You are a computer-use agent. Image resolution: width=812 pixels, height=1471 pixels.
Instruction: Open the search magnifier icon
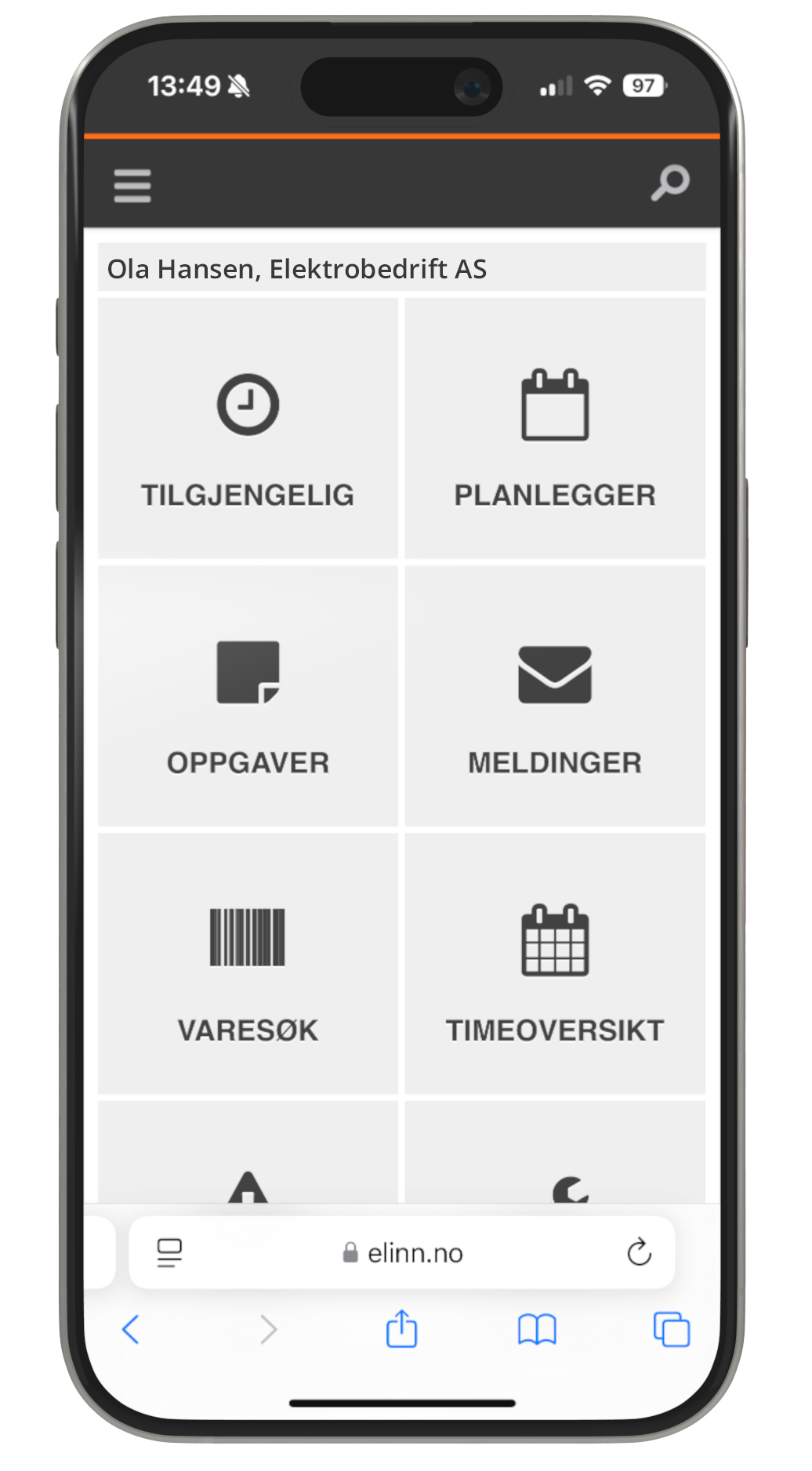point(670,183)
